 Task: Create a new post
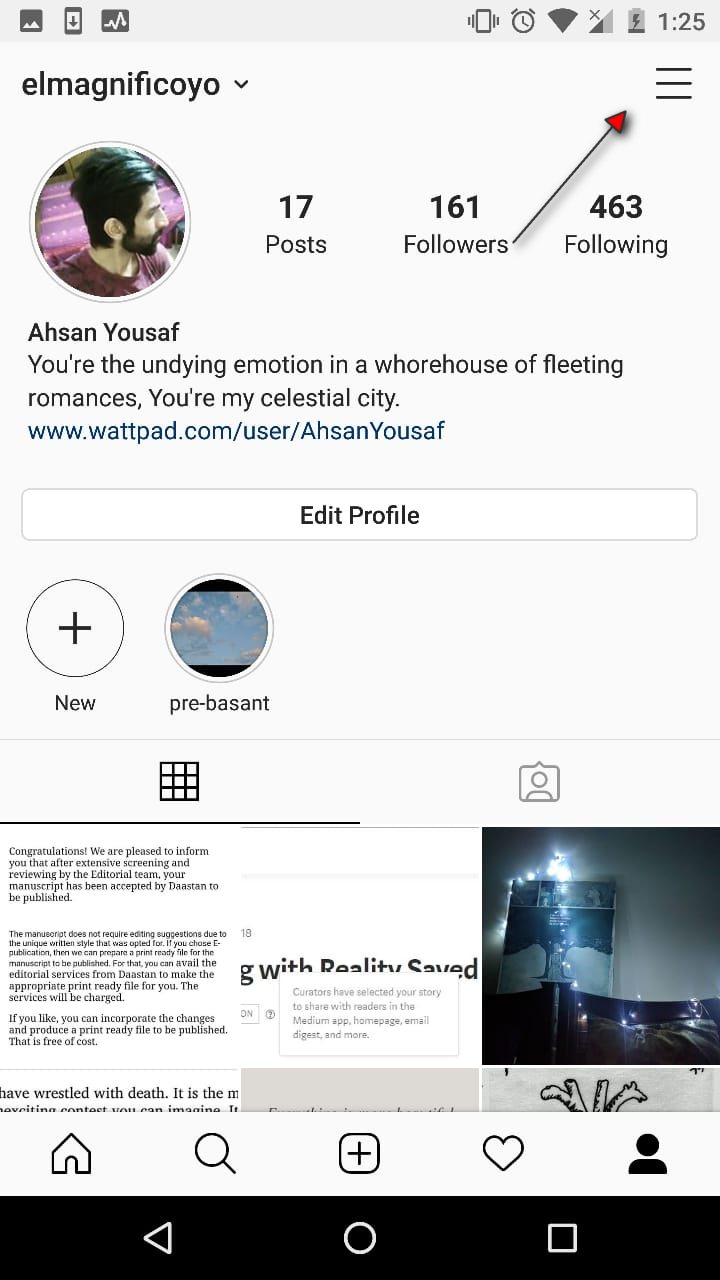click(359, 1154)
